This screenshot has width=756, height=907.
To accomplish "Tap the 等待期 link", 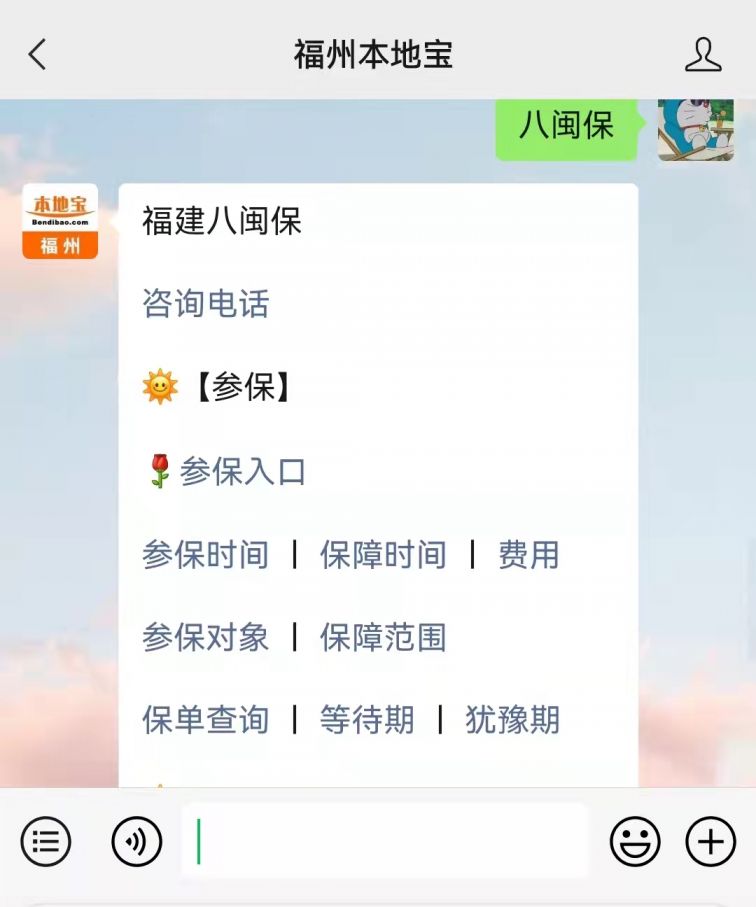I will click(367, 720).
